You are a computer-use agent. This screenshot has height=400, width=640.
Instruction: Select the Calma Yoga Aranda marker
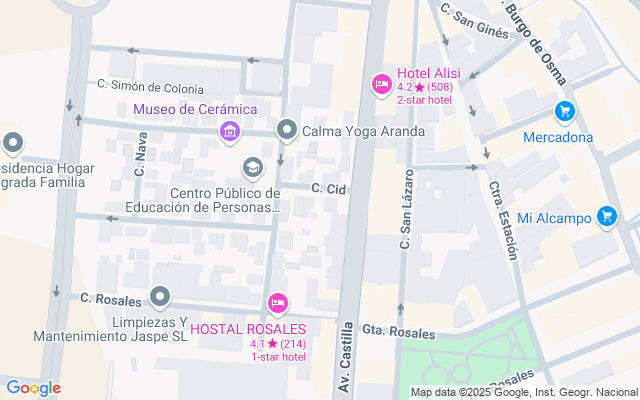[x=288, y=130]
